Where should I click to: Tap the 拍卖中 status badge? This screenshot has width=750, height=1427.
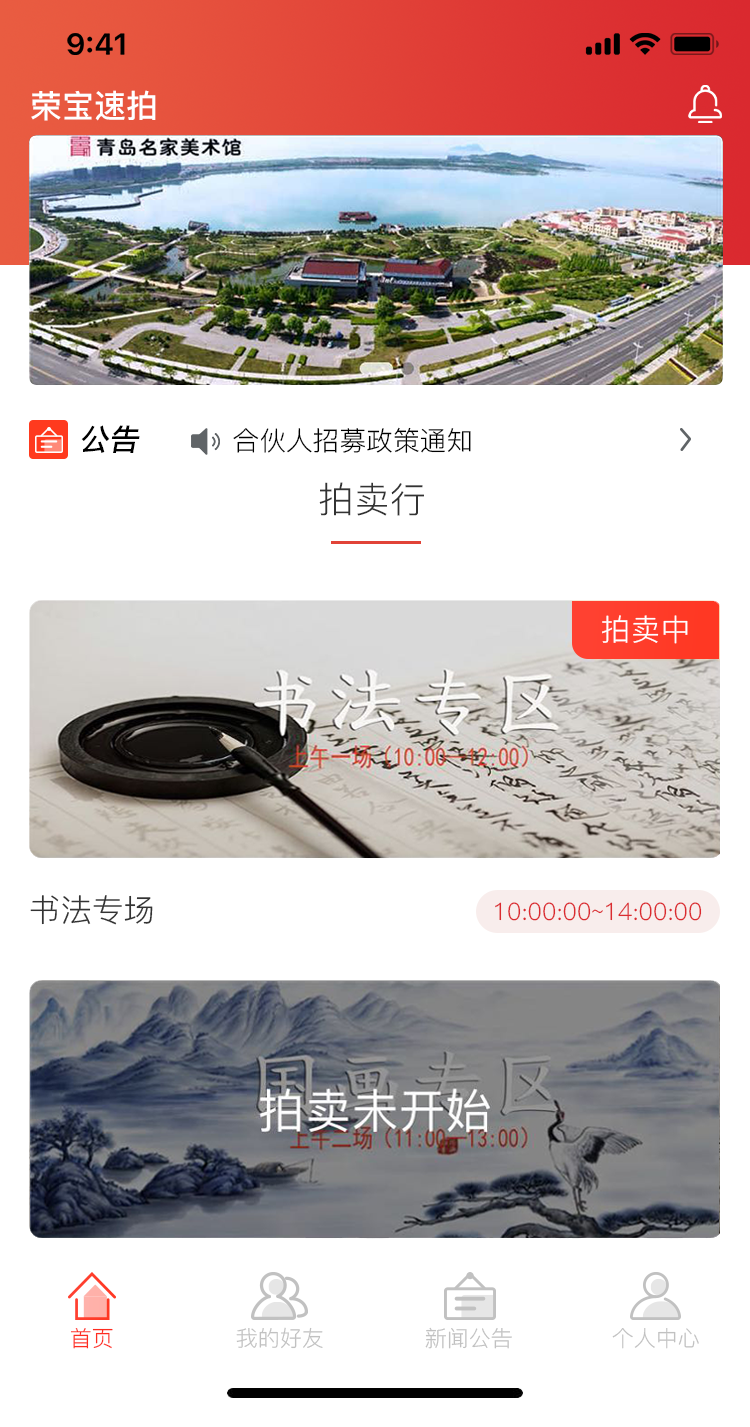tap(645, 630)
